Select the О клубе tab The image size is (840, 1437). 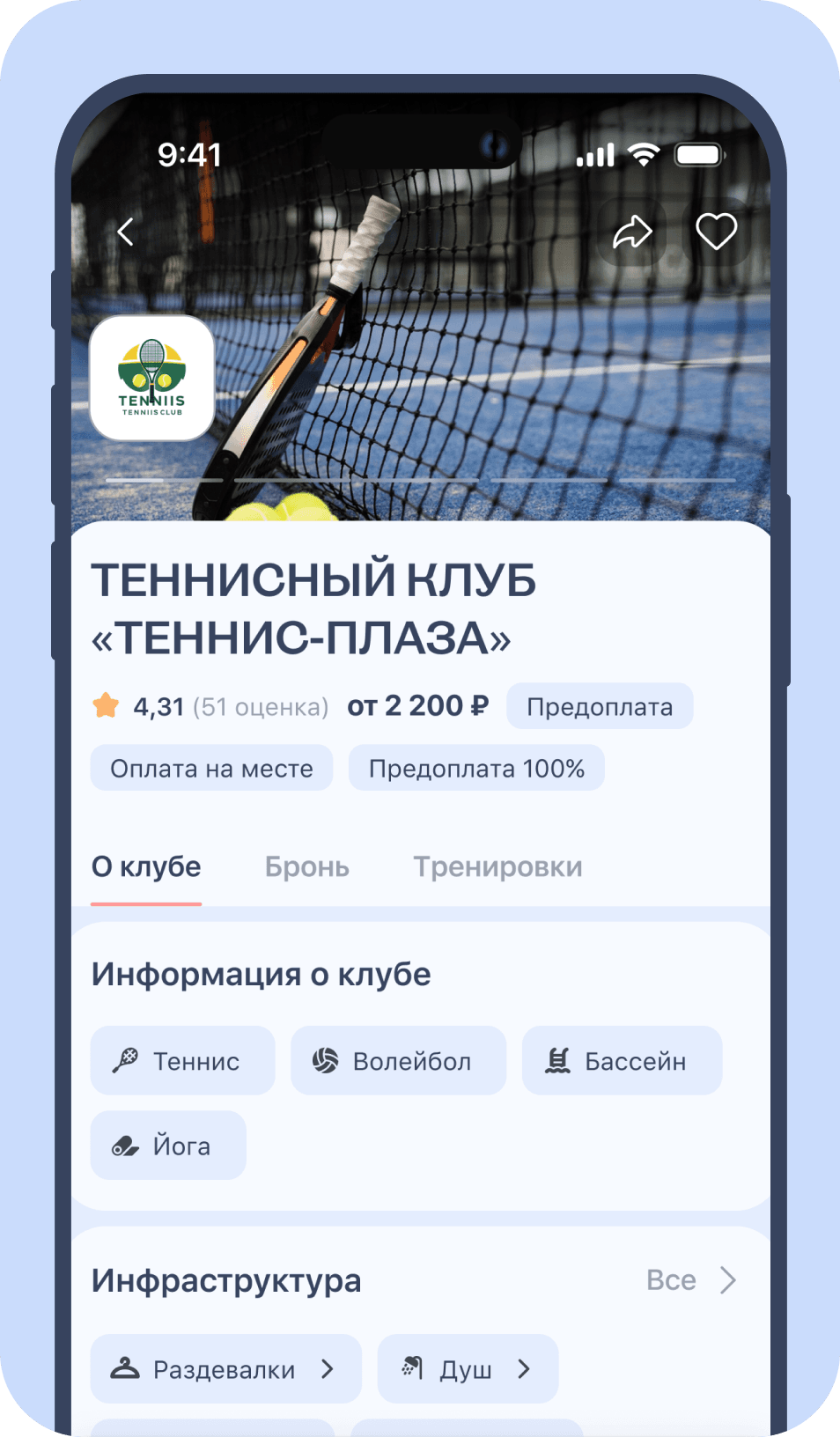point(146,867)
